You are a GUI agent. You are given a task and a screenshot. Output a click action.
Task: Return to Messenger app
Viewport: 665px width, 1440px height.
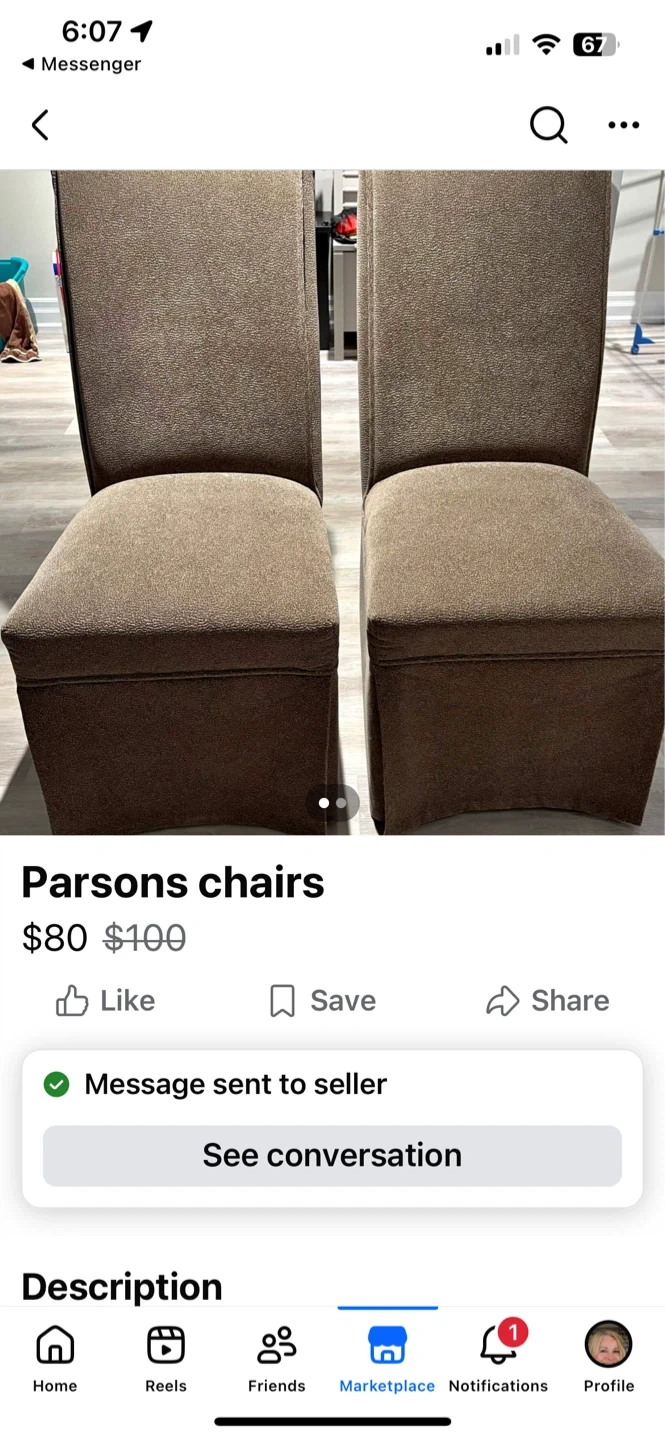pos(82,64)
